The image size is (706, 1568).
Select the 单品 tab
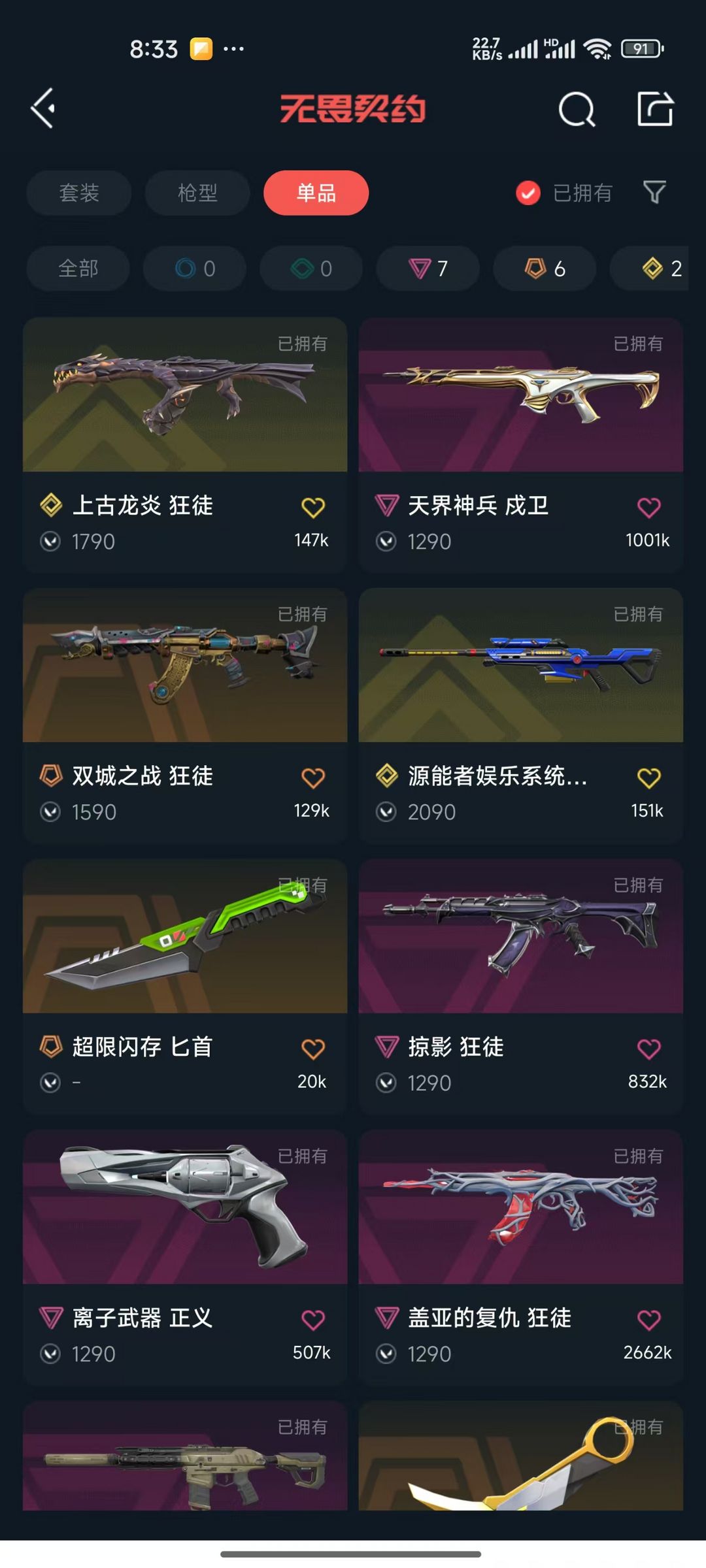tap(316, 193)
